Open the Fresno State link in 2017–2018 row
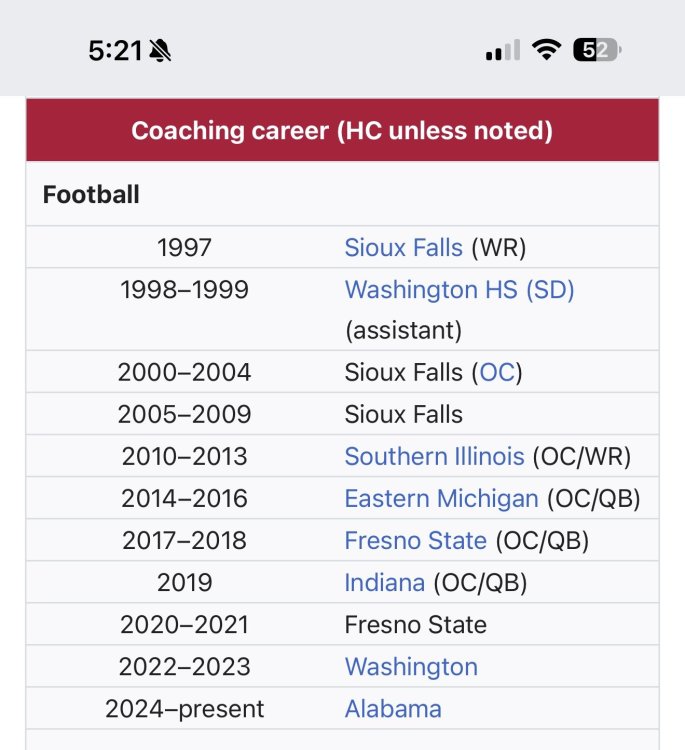 [415, 541]
